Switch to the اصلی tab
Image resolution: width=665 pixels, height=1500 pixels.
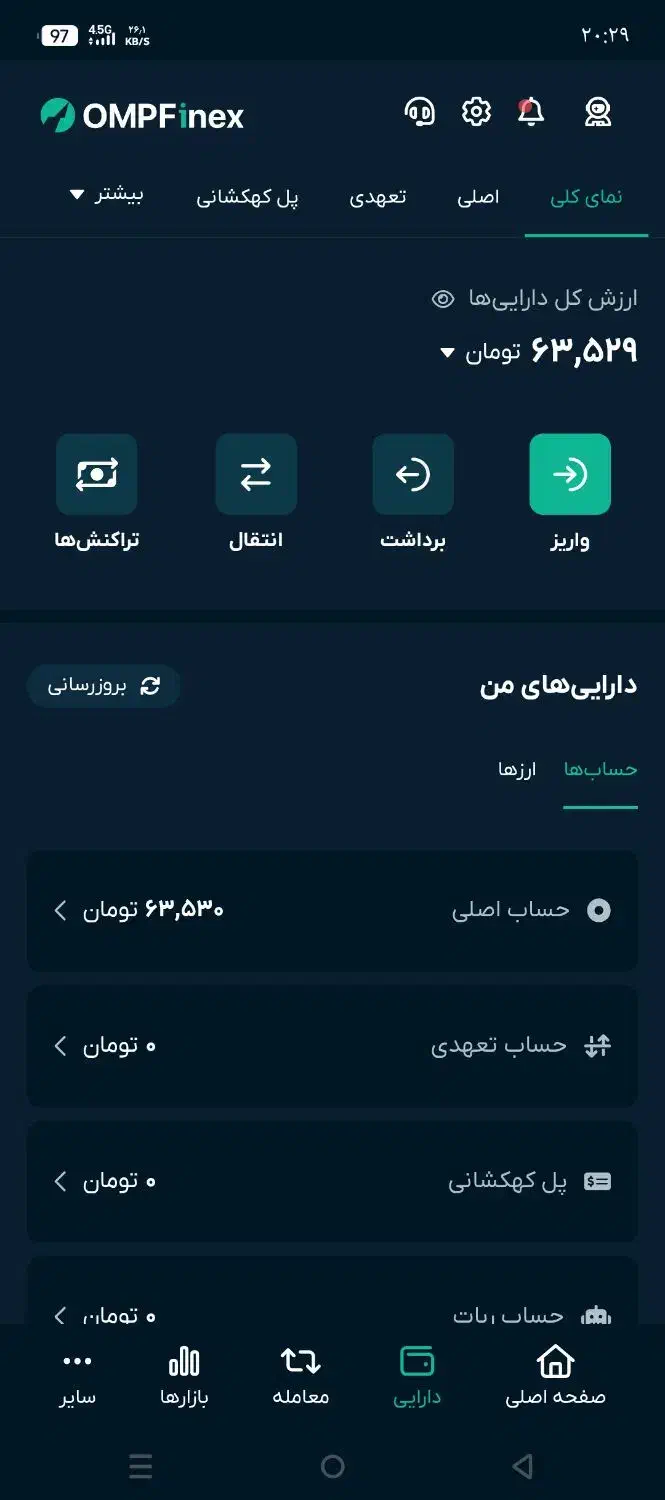(x=478, y=197)
